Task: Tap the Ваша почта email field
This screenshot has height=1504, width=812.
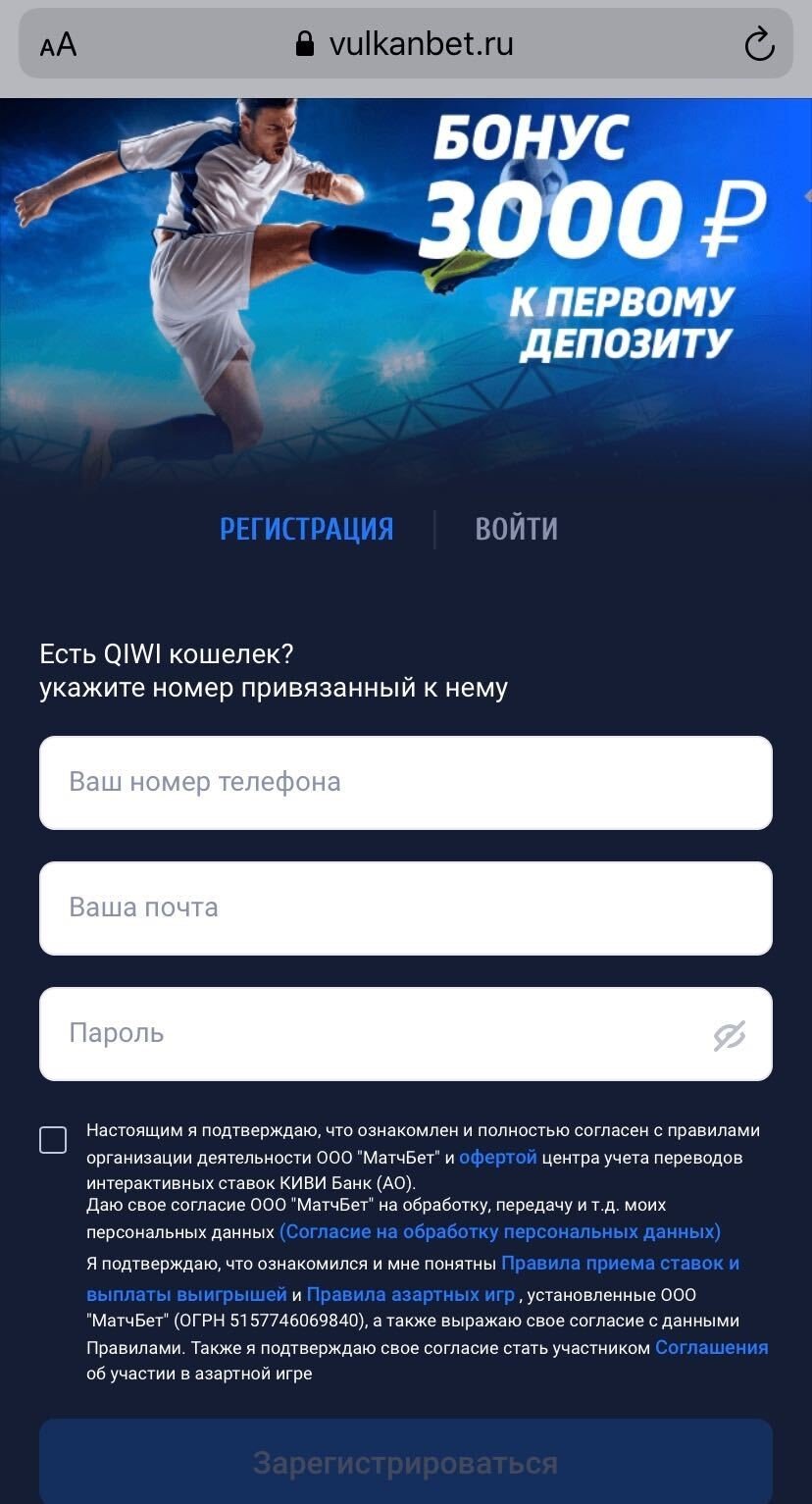Action: tap(406, 908)
